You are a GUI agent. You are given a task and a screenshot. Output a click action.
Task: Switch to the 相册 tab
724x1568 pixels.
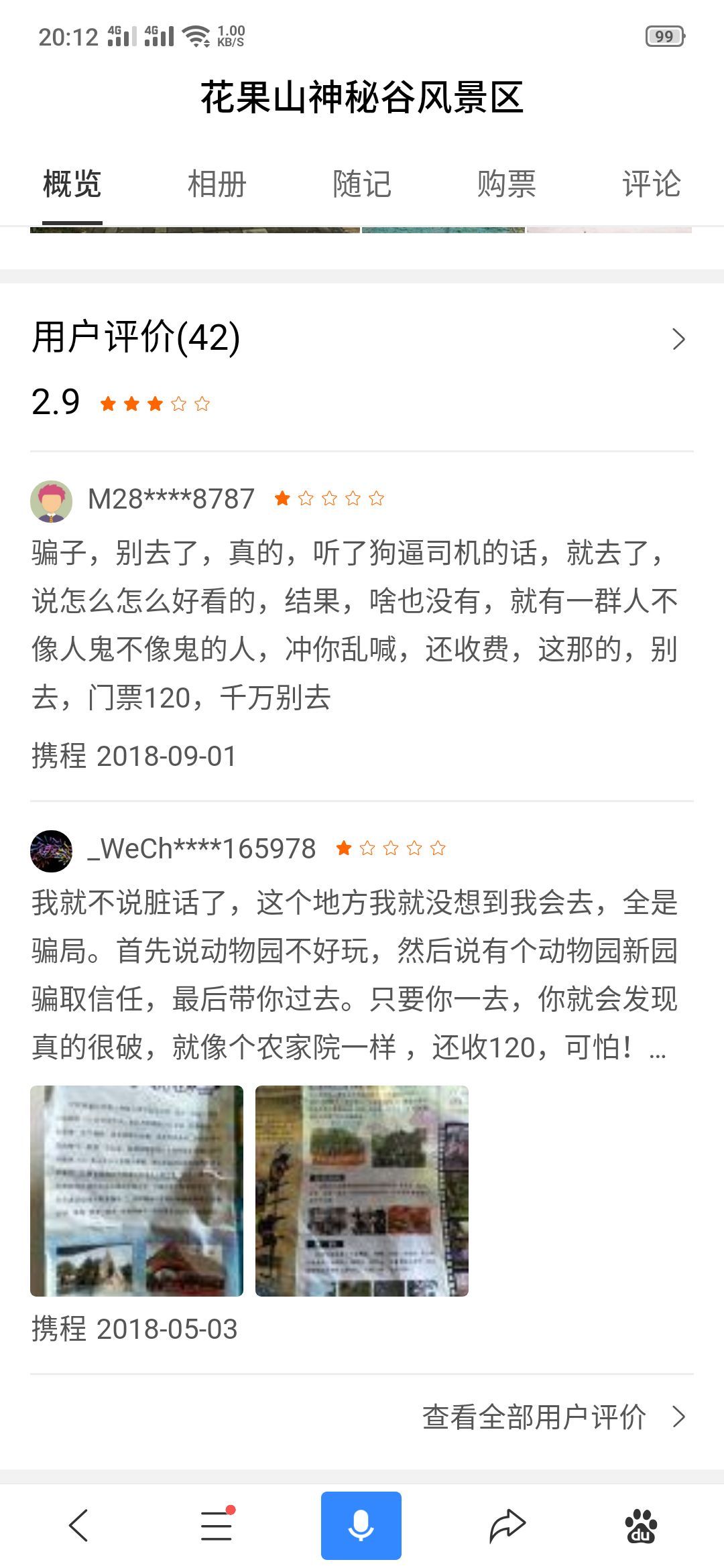point(217,184)
